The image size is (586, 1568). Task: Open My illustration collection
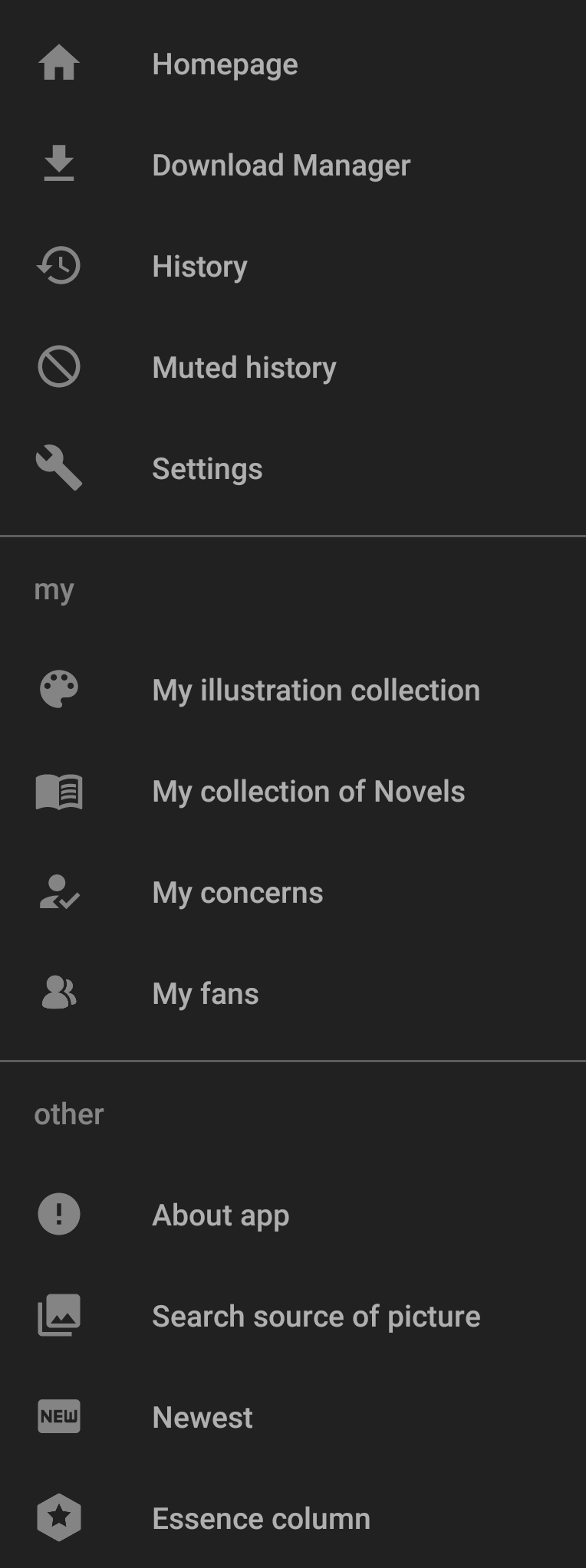(x=315, y=691)
